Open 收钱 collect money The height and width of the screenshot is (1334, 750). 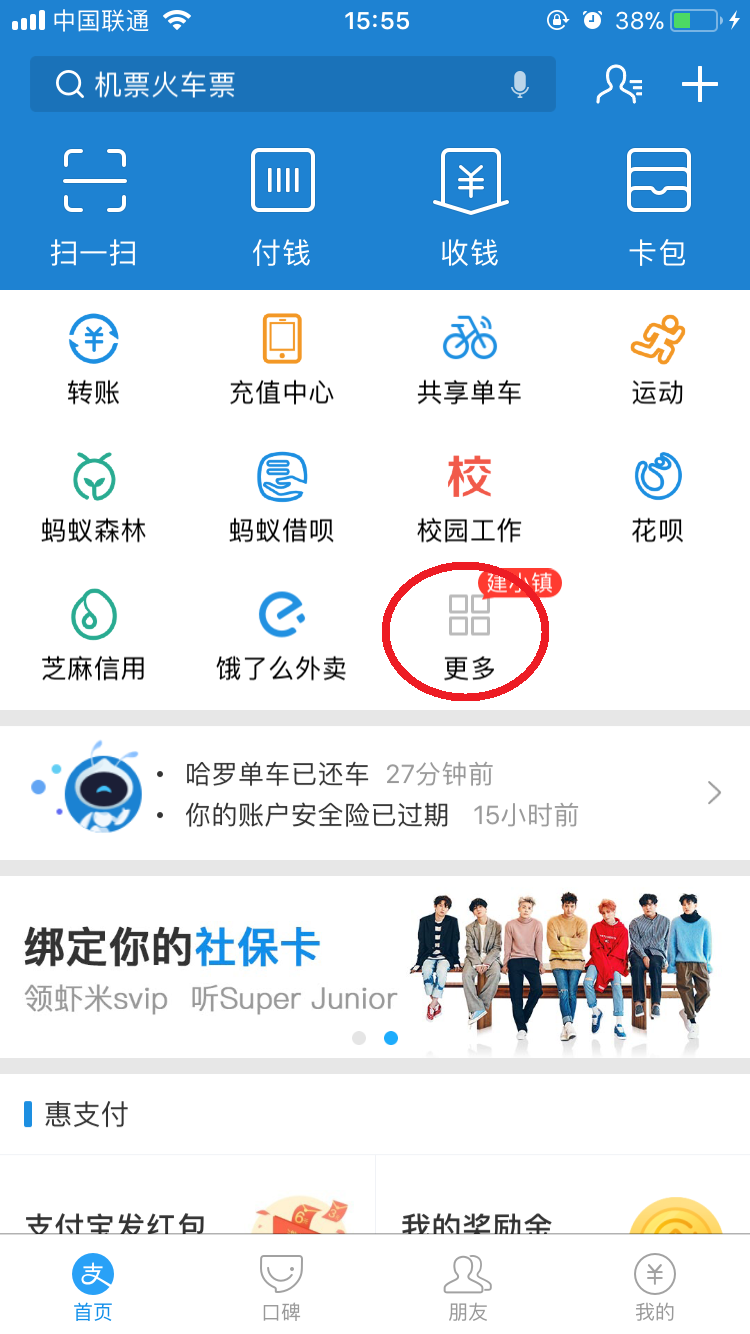470,205
